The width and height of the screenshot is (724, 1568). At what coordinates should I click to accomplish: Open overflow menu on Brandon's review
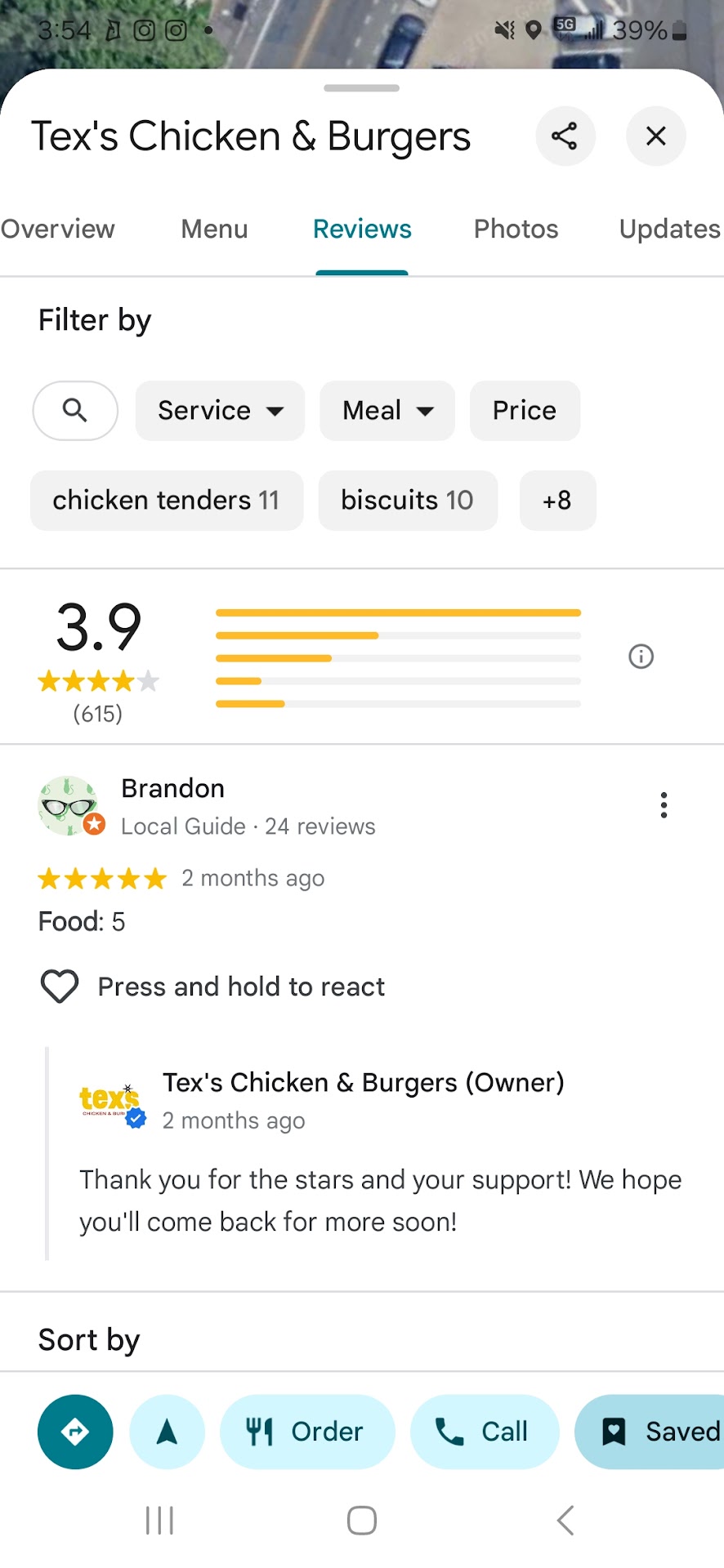click(x=664, y=805)
